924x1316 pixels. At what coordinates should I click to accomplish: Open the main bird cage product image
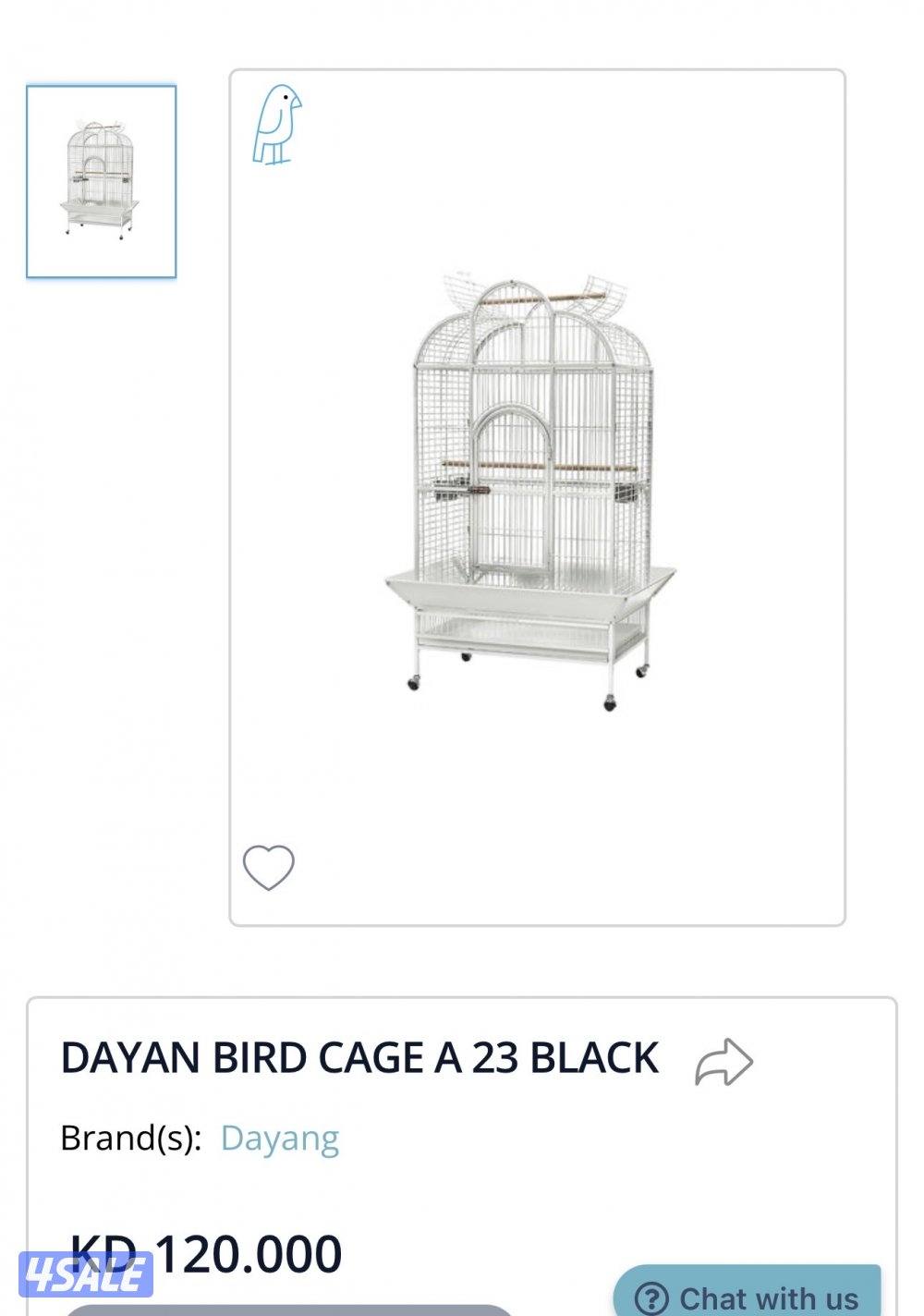[x=531, y=490]
